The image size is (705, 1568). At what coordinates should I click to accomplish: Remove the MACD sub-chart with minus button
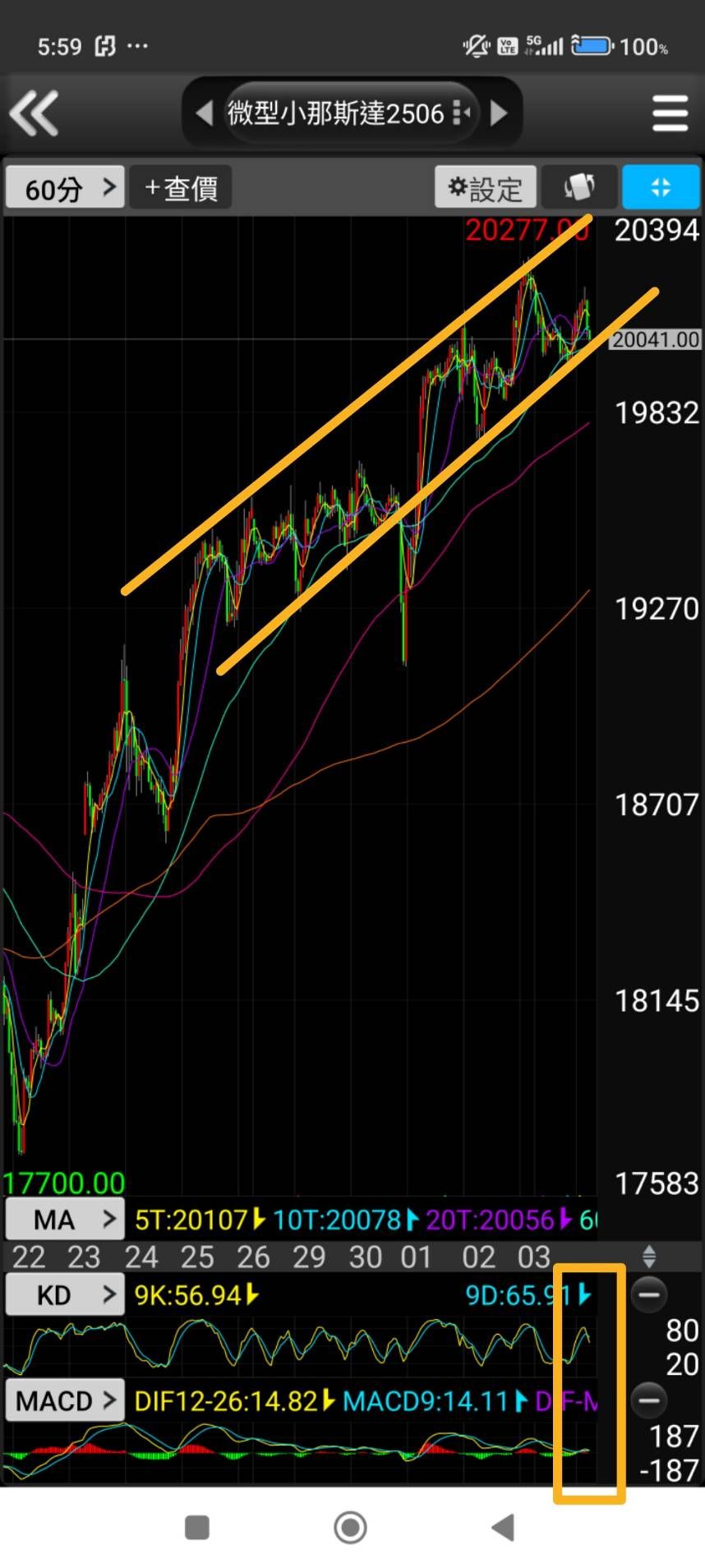[x=648, y=1400]
